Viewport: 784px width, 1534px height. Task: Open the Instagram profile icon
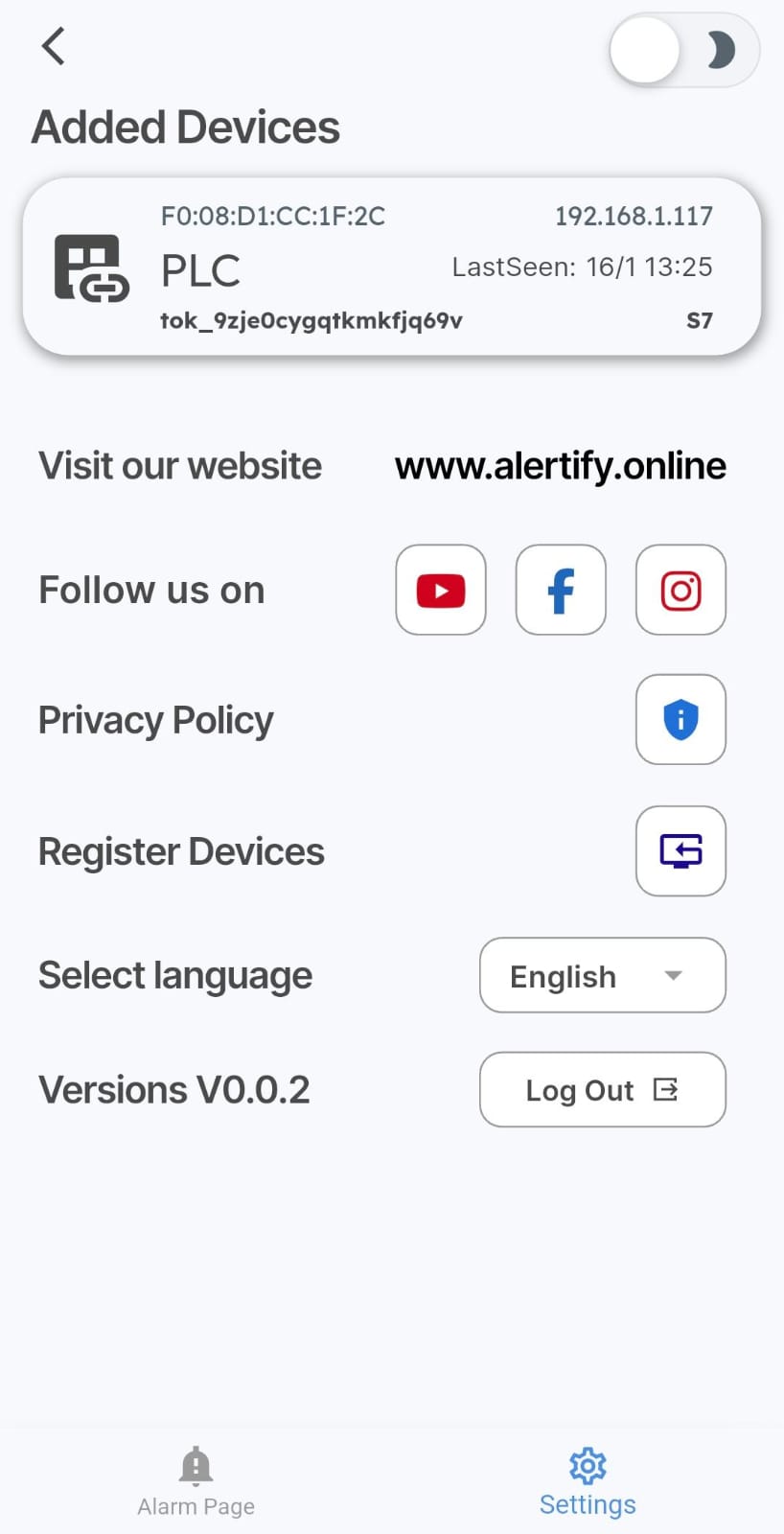point(680,591)
